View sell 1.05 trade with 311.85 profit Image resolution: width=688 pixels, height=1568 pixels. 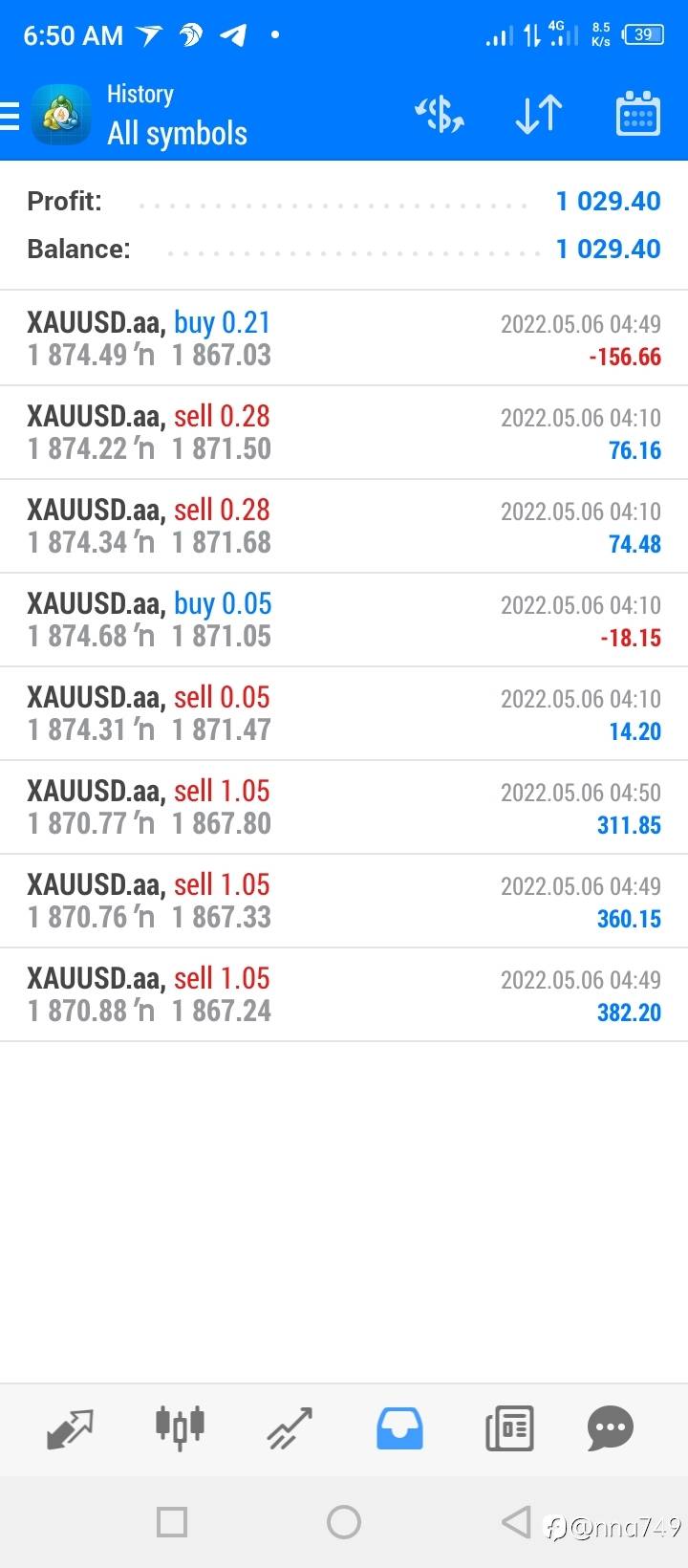[x=344, y=808]
